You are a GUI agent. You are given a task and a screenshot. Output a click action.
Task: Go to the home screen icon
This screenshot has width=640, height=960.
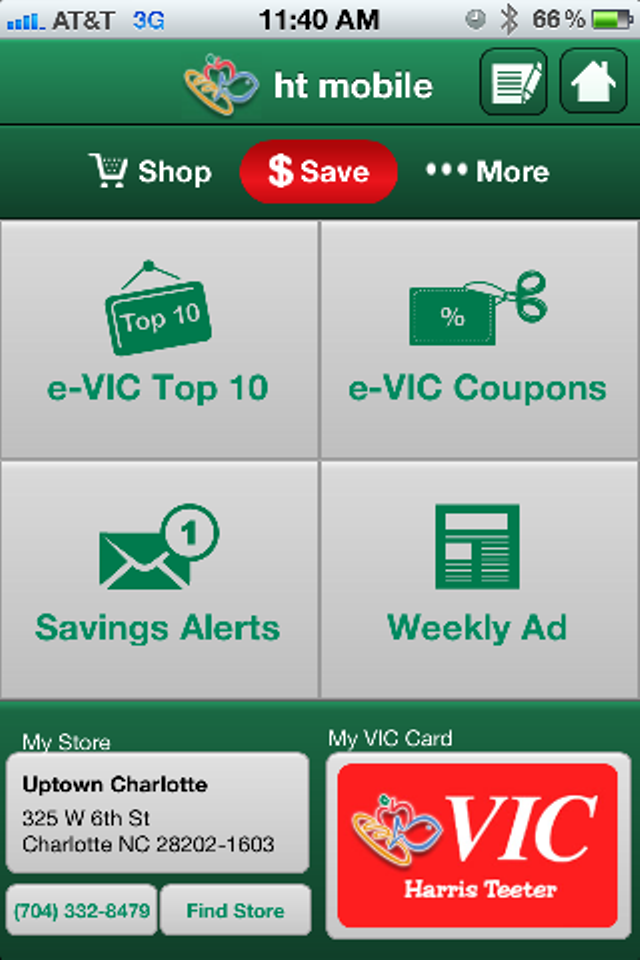pyautogui.click(x=593, y=82)
